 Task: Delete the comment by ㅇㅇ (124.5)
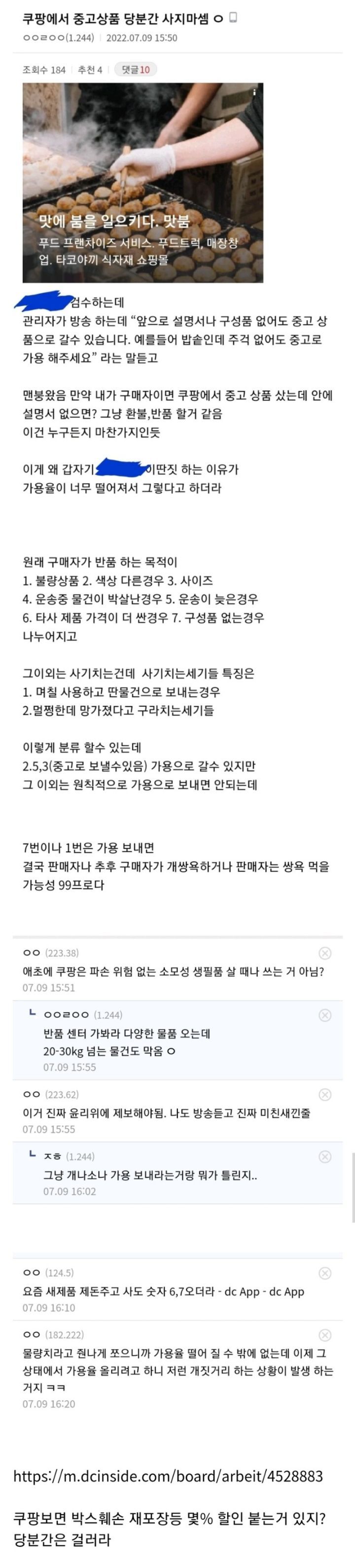click(x=325, y=1273)
